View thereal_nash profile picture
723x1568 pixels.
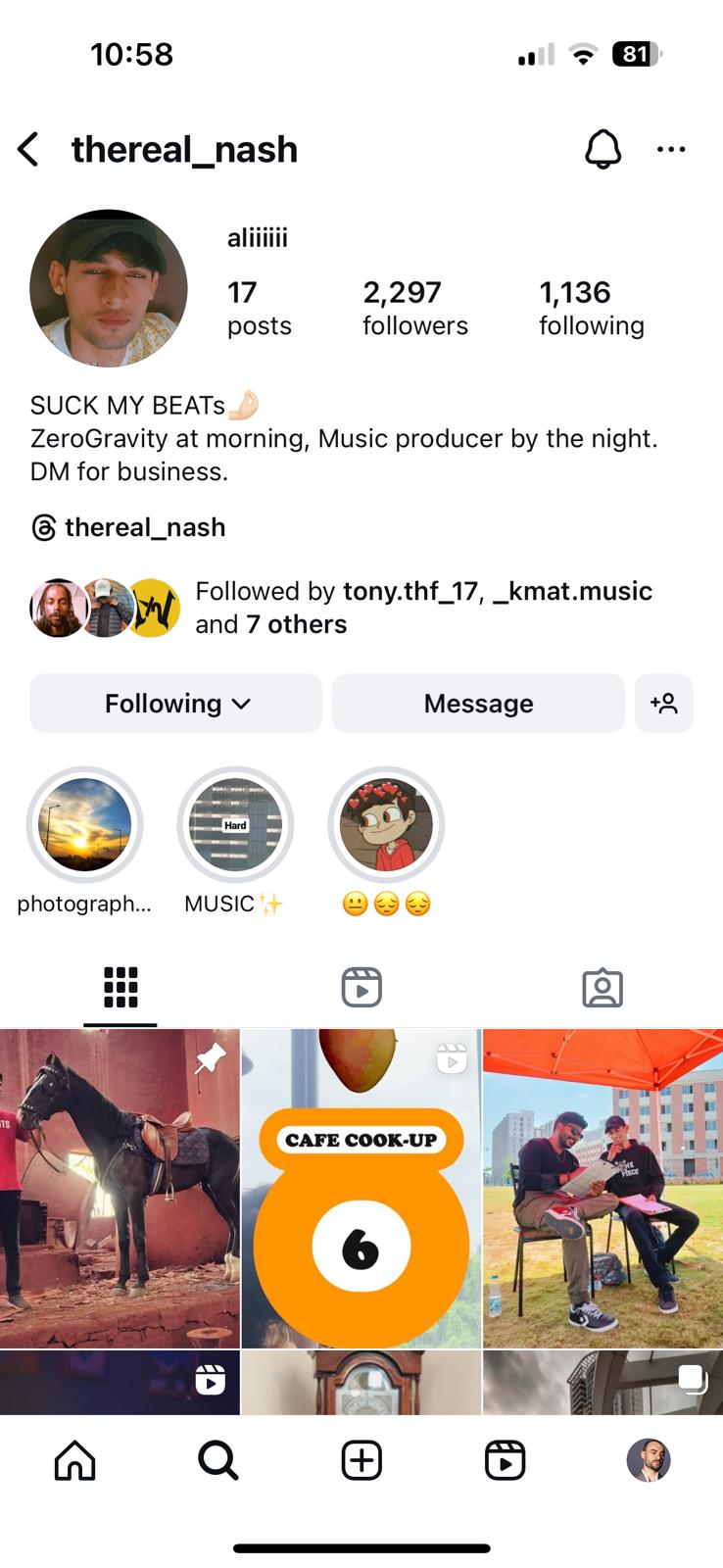109,288
